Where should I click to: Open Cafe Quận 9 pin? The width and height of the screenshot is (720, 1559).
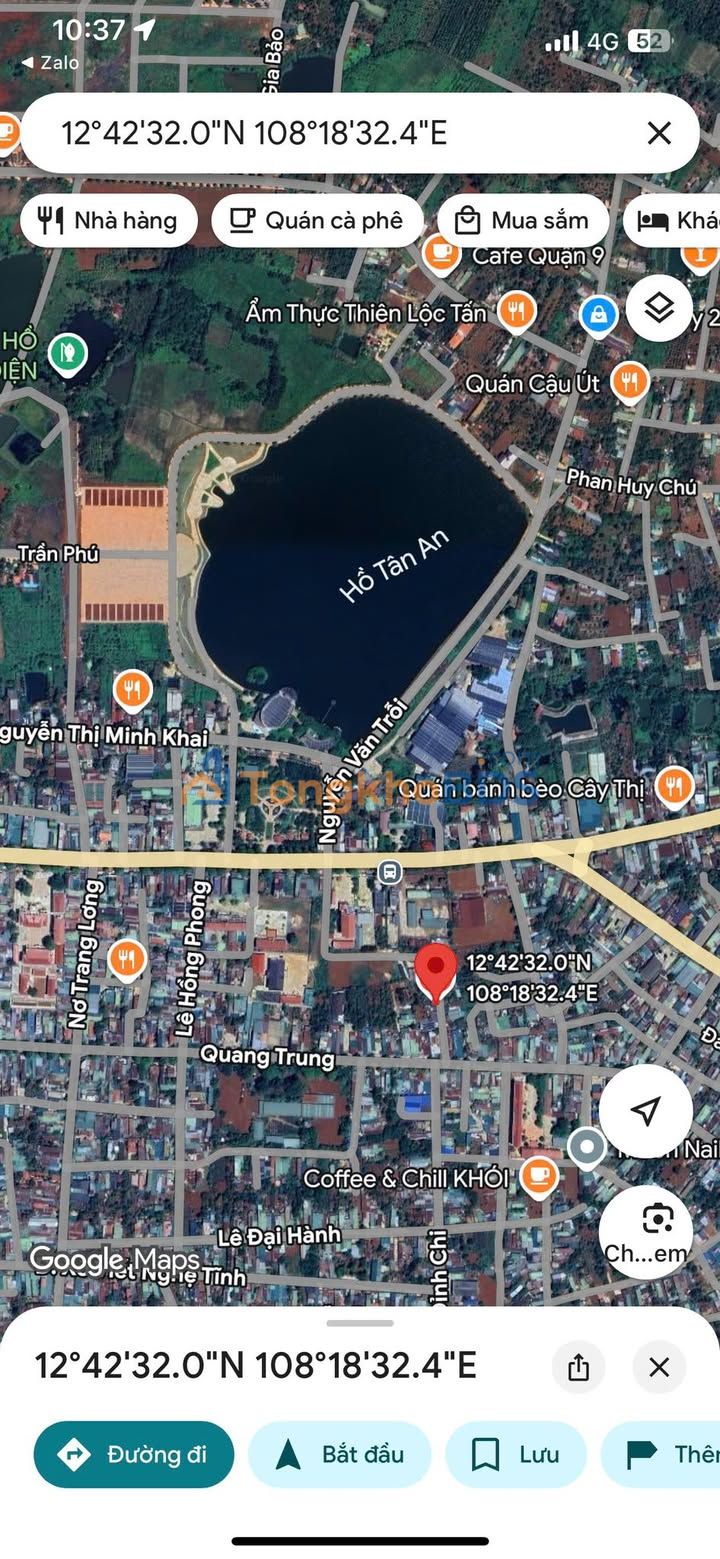coord(440,254)
